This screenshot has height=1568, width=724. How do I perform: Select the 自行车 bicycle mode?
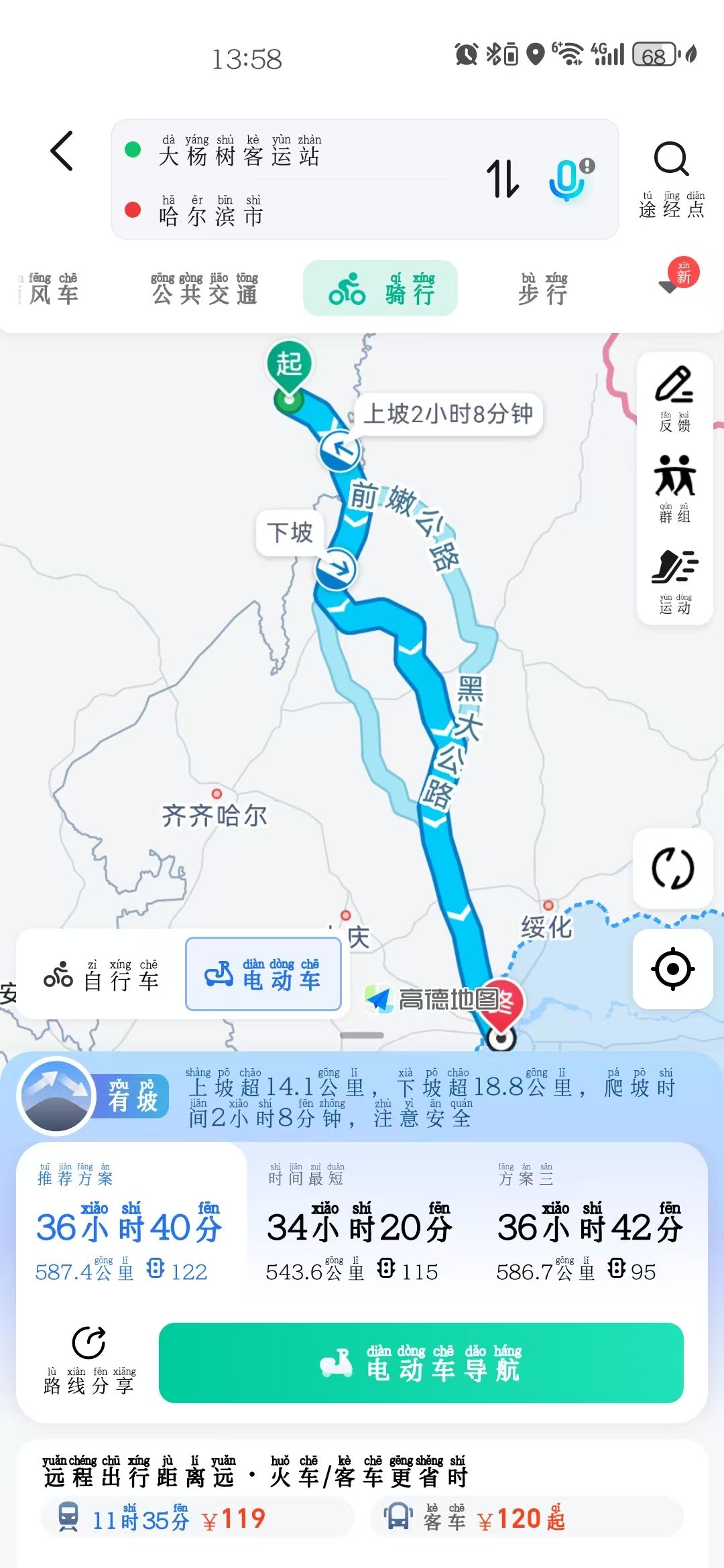coord(102,976)
